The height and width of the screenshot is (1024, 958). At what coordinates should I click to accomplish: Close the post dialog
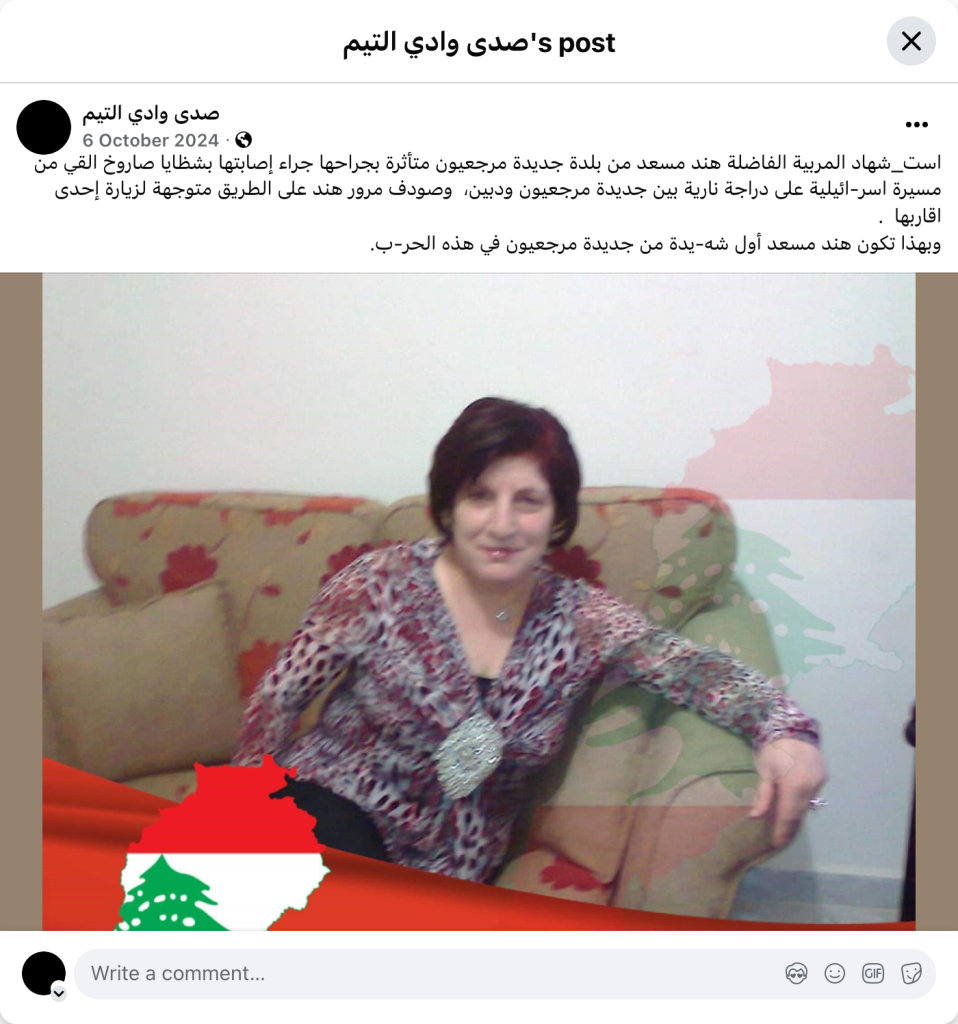click(911, 41)
